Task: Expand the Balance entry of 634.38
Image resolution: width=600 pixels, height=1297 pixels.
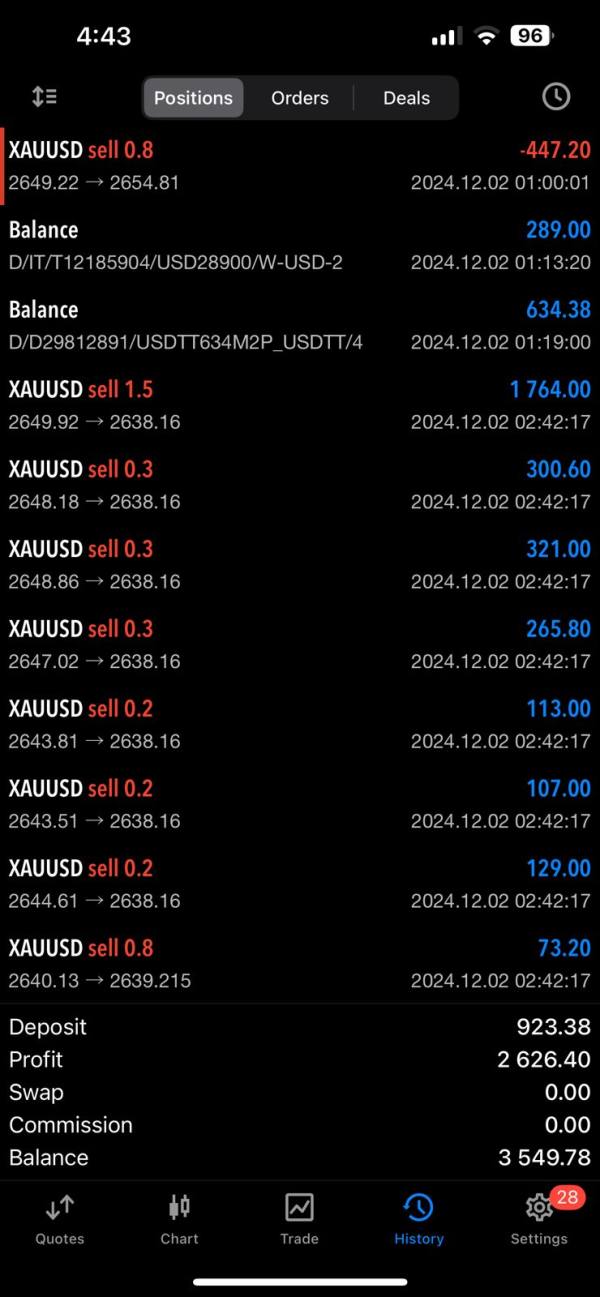Action: [x=300, y=325]
